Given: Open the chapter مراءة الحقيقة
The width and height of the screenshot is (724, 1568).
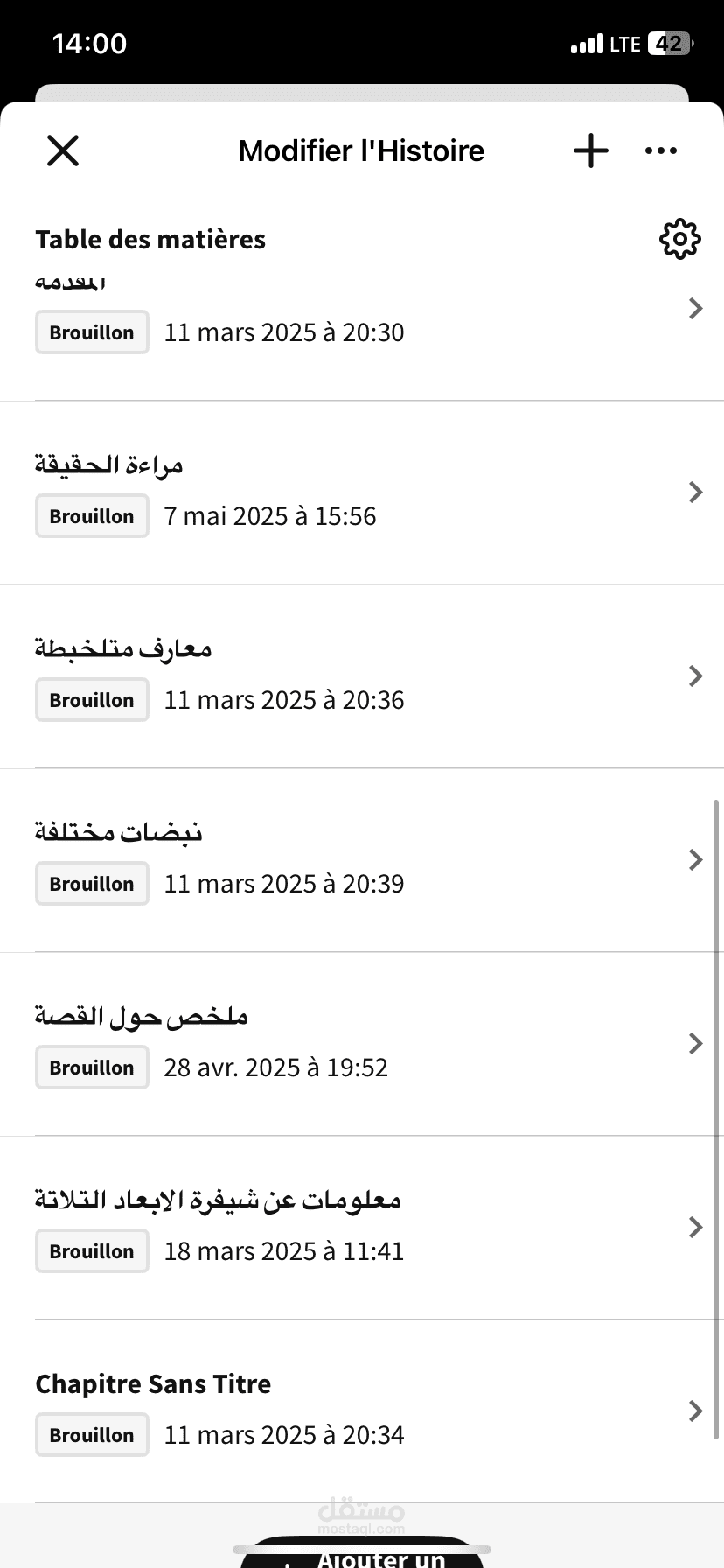Looking at the screenshot, I should (362, 492).
